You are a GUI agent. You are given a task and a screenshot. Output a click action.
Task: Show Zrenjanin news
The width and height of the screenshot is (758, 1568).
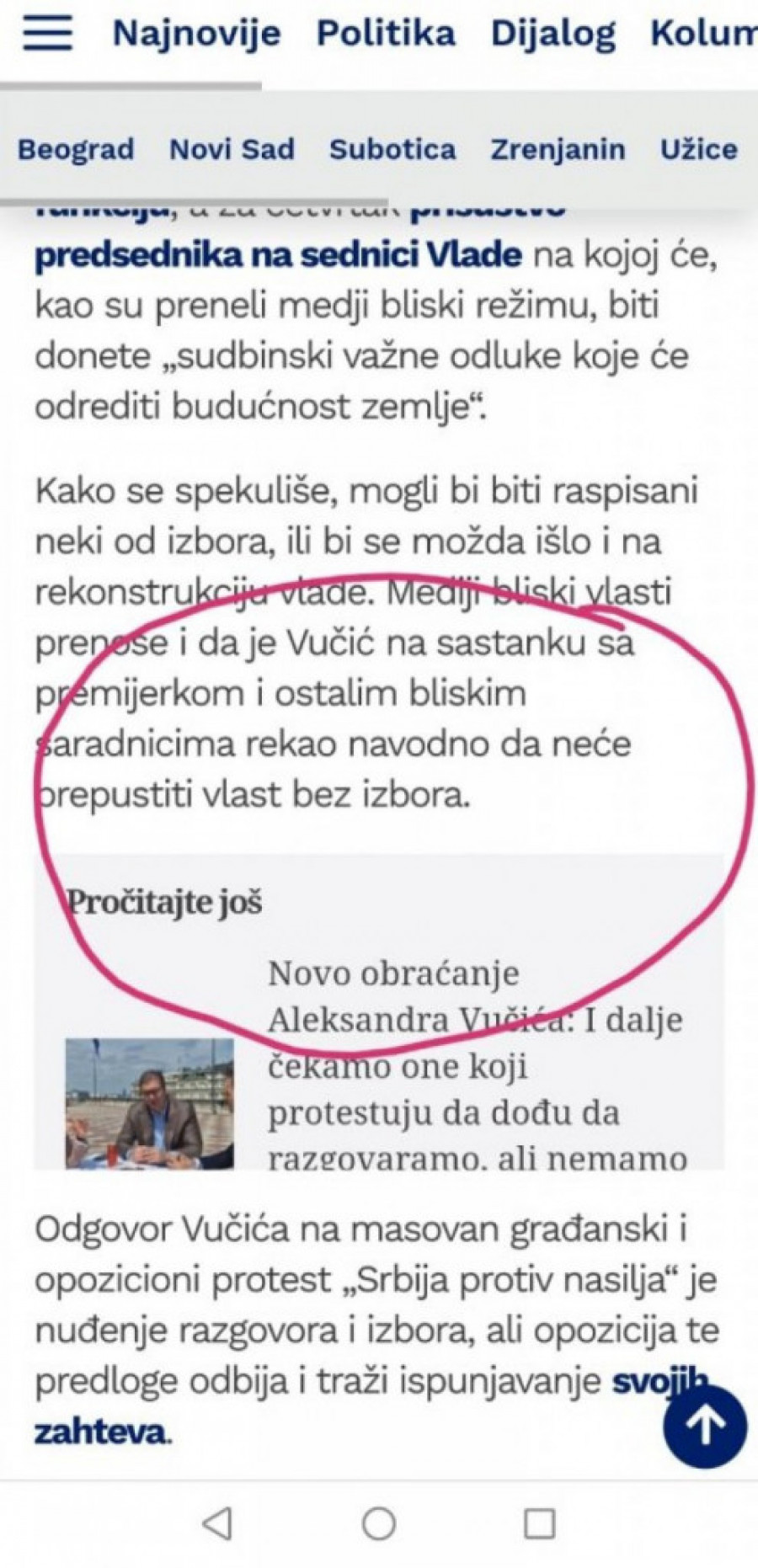click(558, 150)
